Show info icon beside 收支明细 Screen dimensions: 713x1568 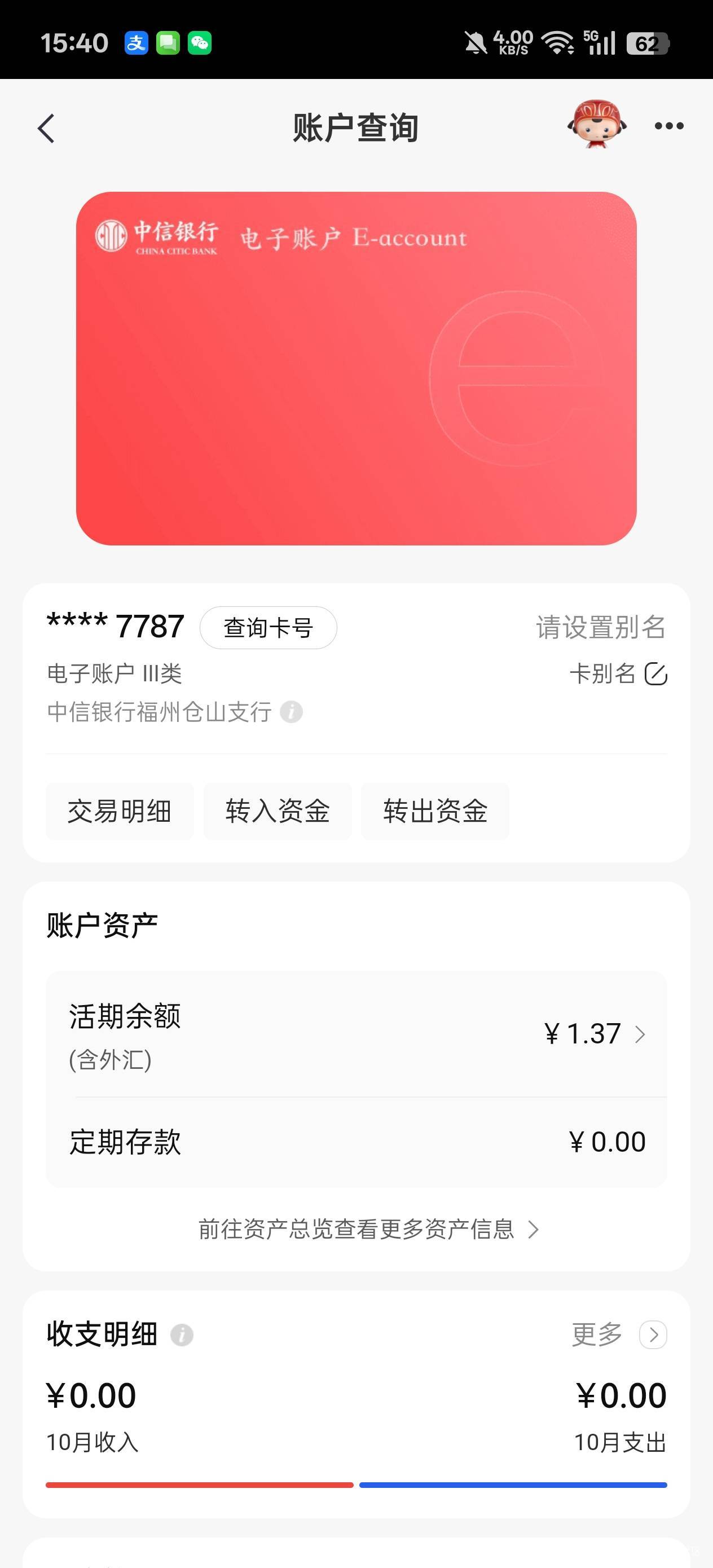pos(182,1335)
